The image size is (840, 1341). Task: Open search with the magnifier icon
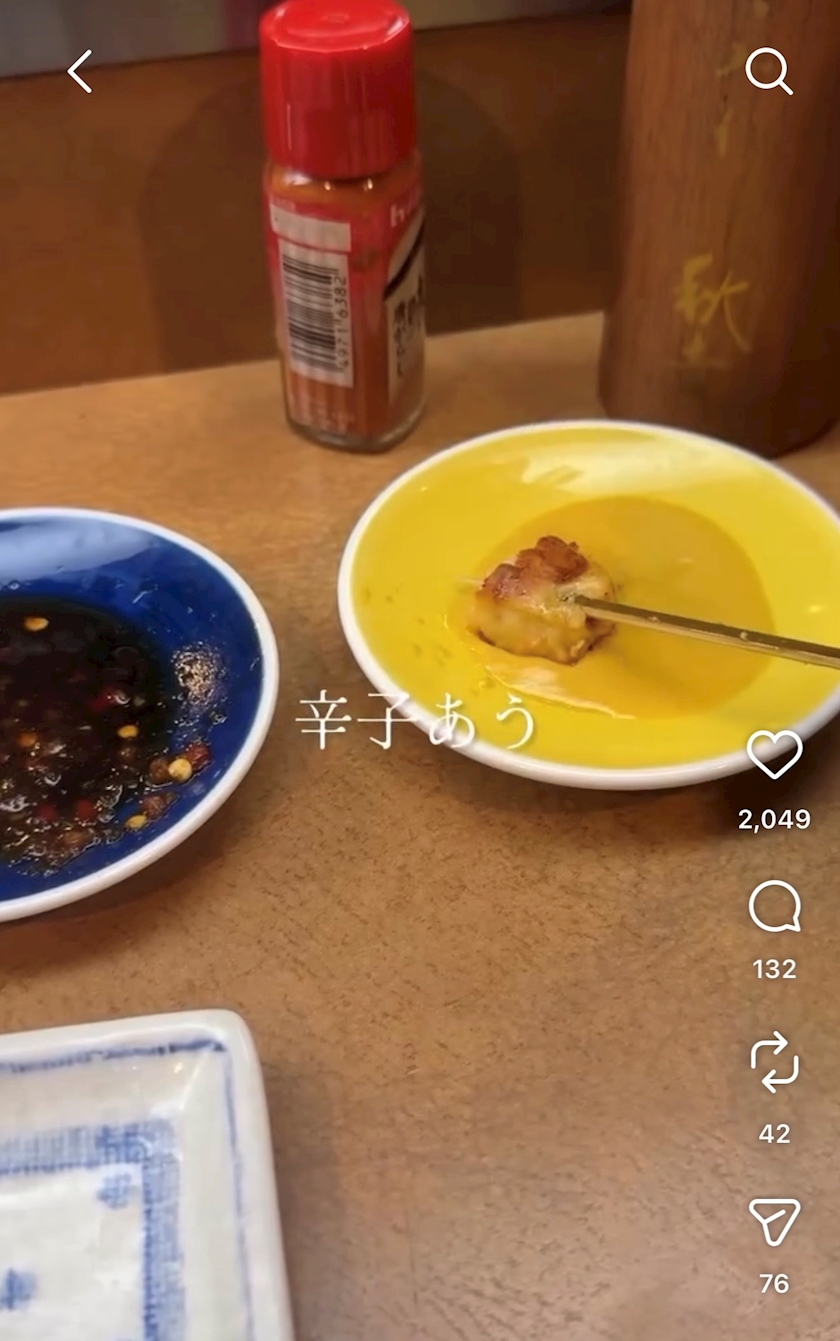[769, 71]
